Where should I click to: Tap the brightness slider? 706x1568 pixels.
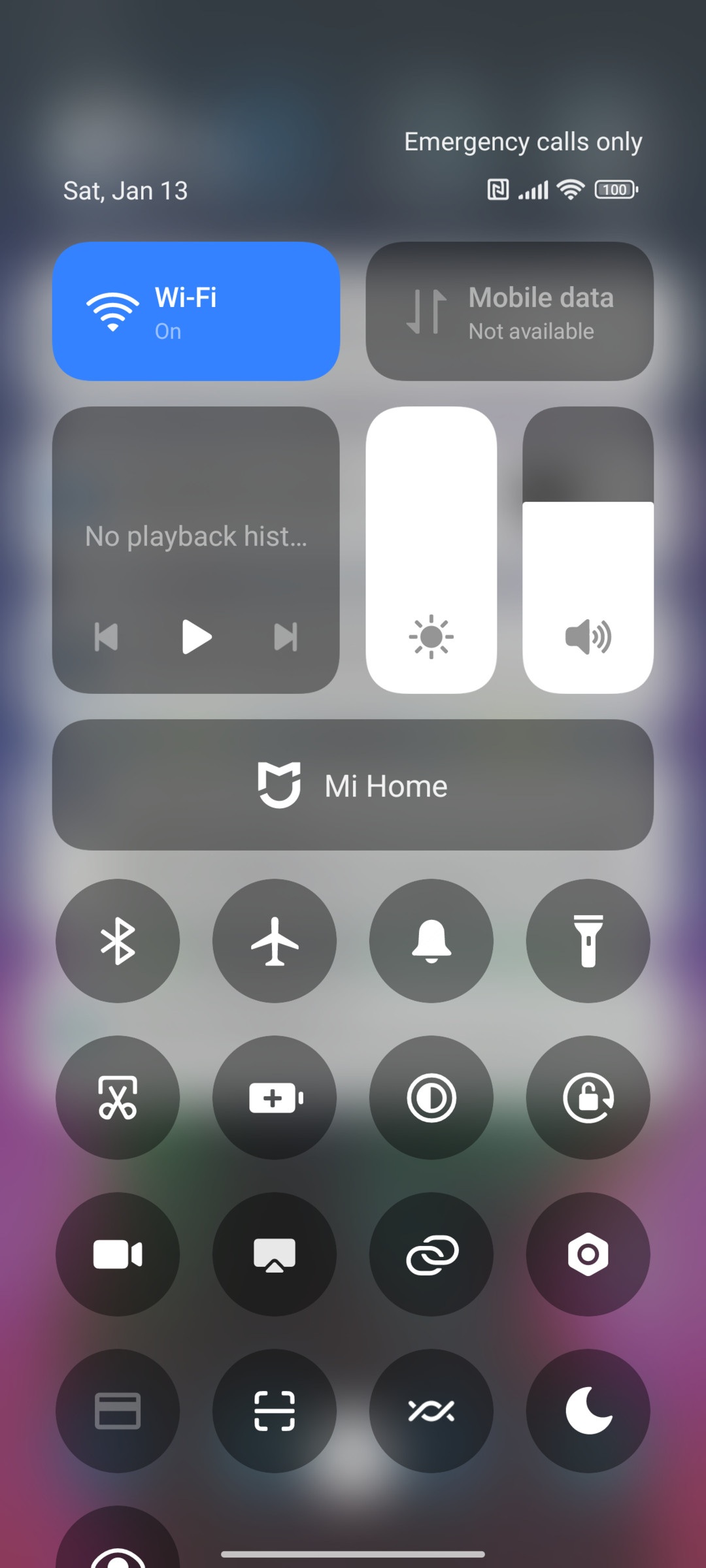(x=431, y=549)
